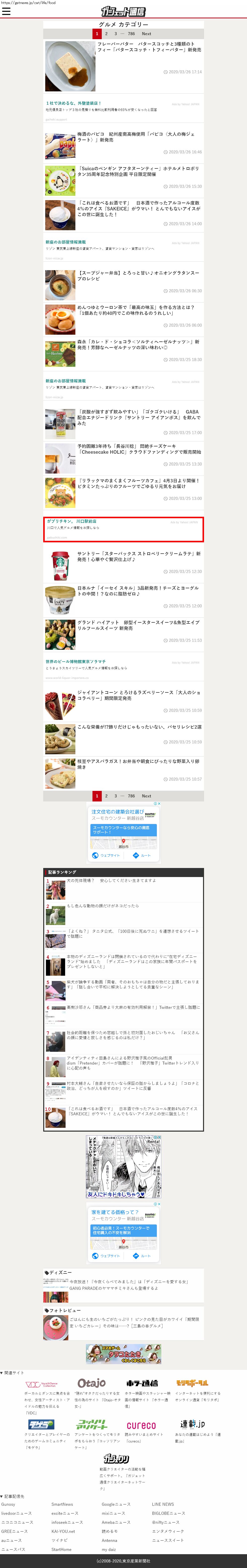Viewport: 247px width, 1568px height.
Task: Read the スターバックス ストロベリークリームラテ article
Action: pyautogui.click(x=138, y=556)
